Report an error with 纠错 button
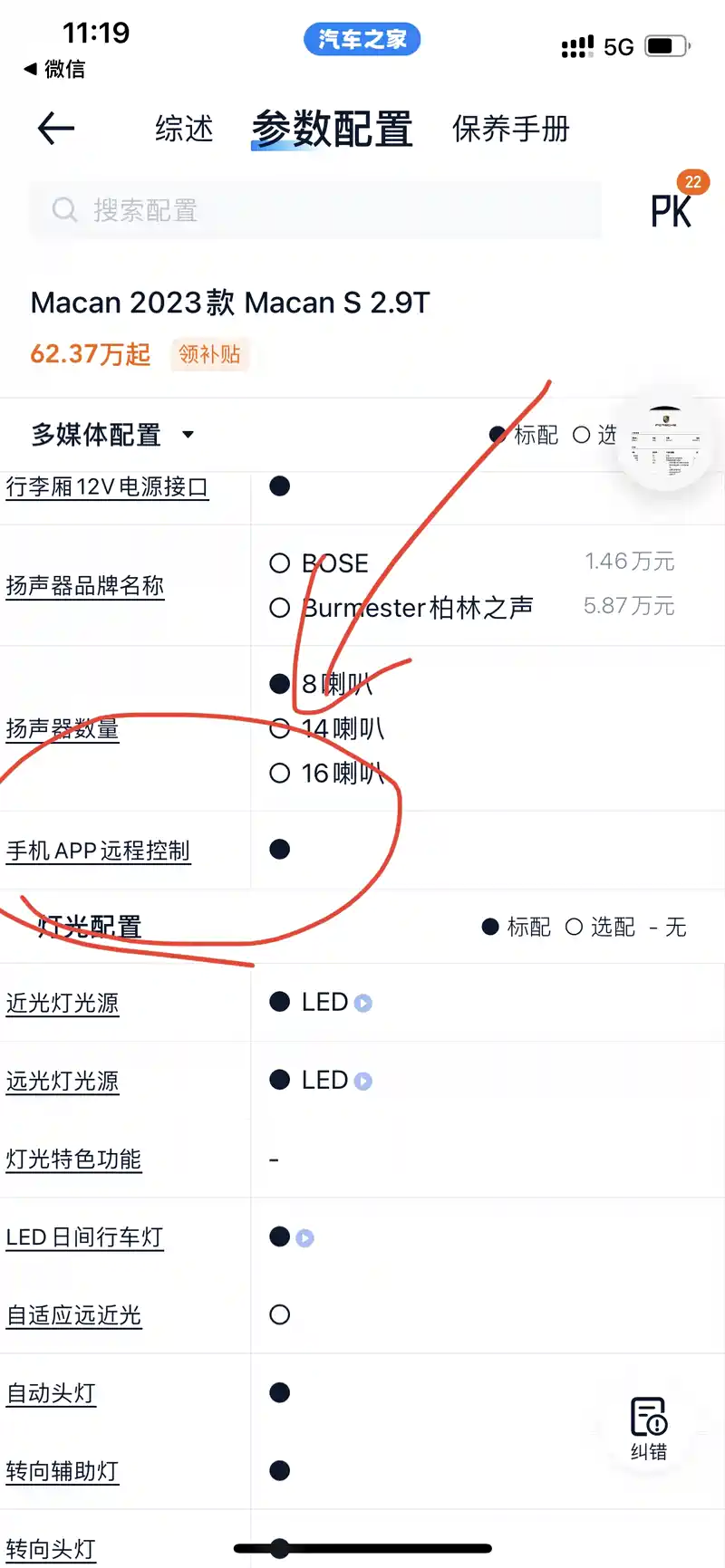The image size is (725, 1568). tap(649, 1429)
